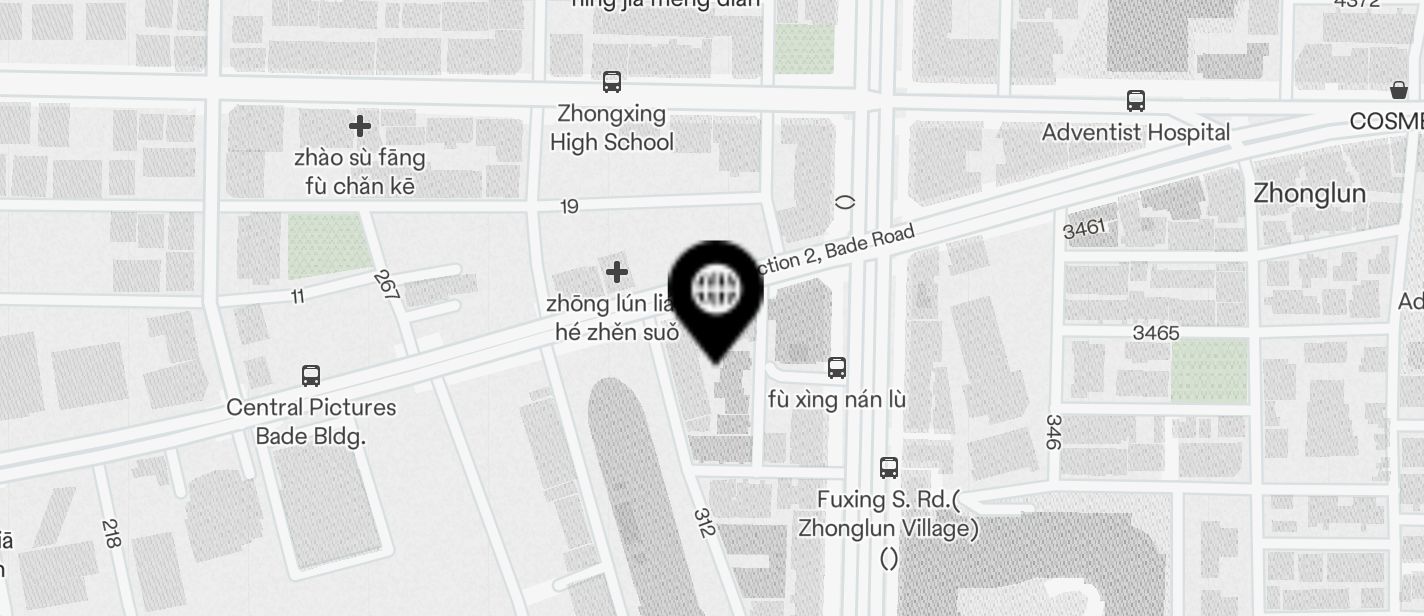
Task: Select the Zhongxing High School bus stop marker
Action: coord(612,82)
